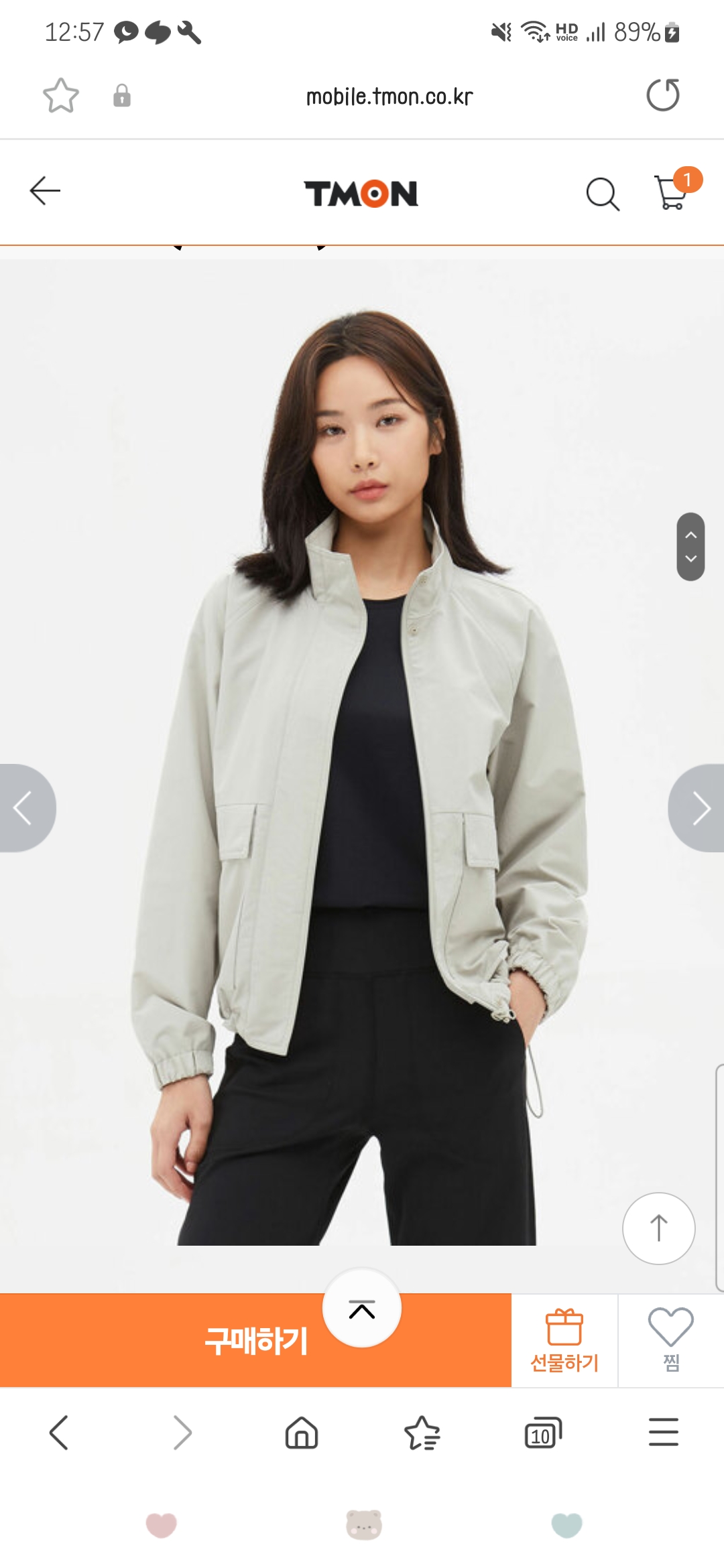Expand the purchase options panel chevron
Viewport: 724px width, 1568px height.
[362, 1308]
